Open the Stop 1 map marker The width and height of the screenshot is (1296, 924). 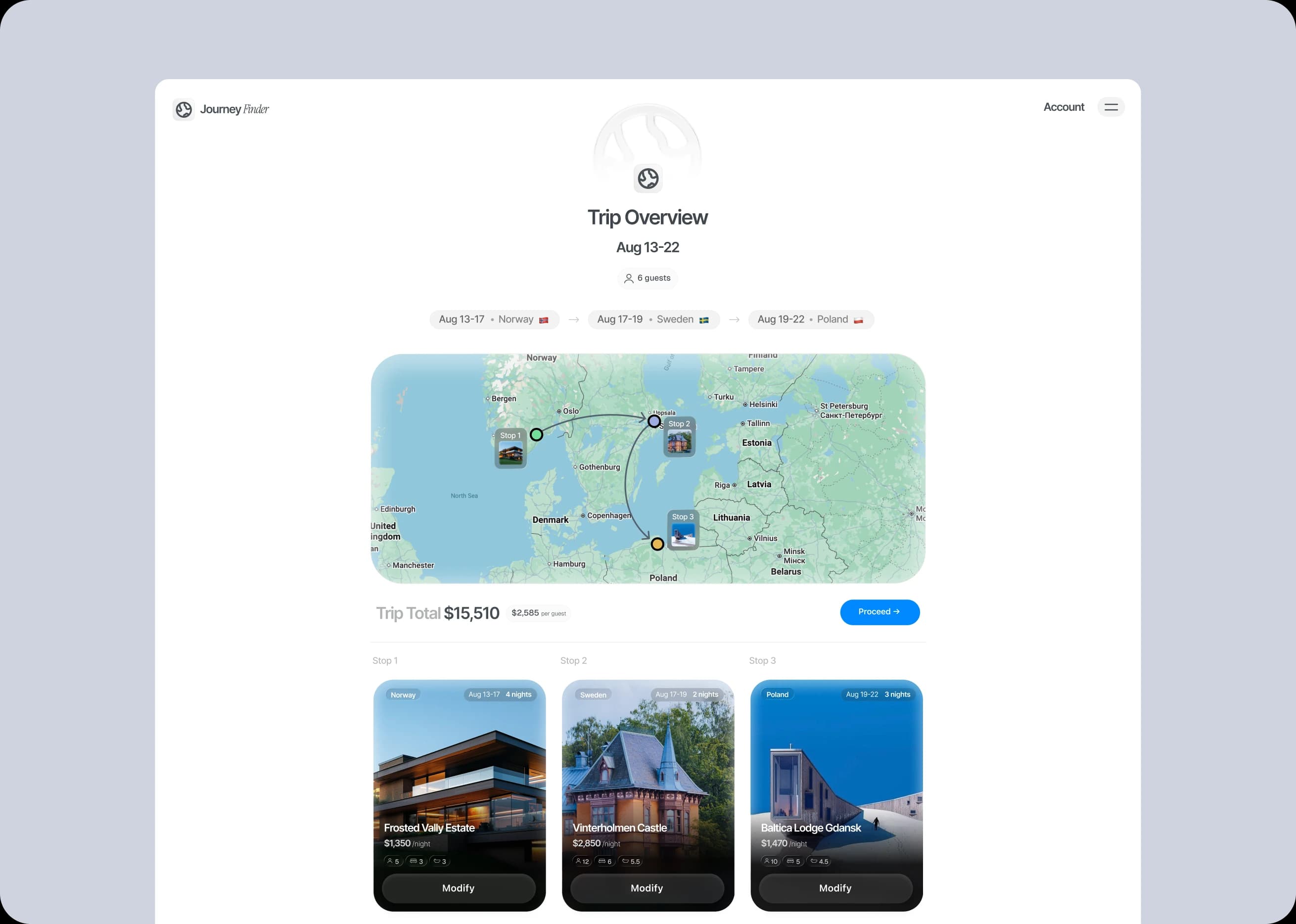click(510, 448)
